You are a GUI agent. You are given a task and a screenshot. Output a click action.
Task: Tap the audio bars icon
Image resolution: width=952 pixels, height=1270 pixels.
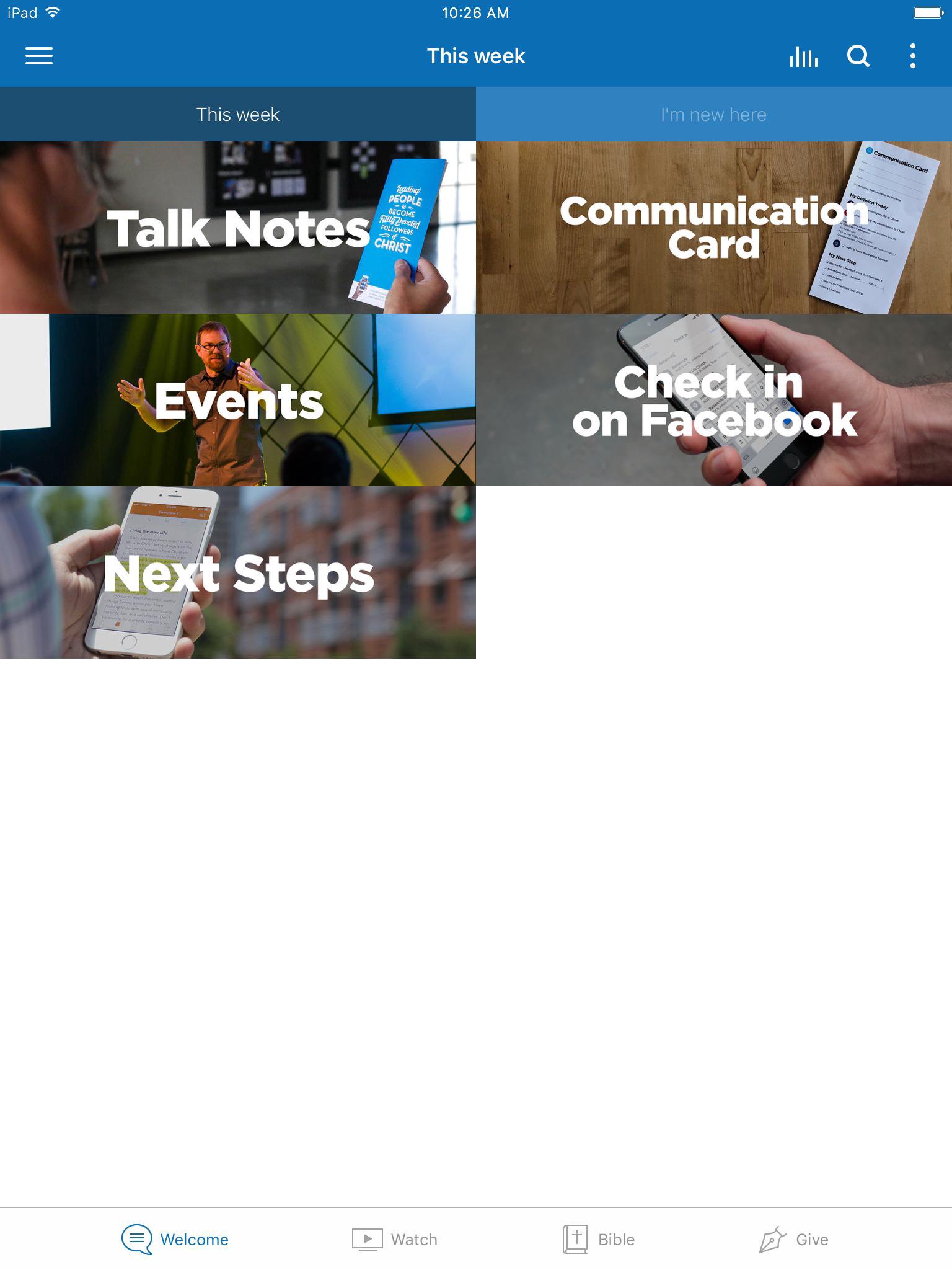coord(803,56)
